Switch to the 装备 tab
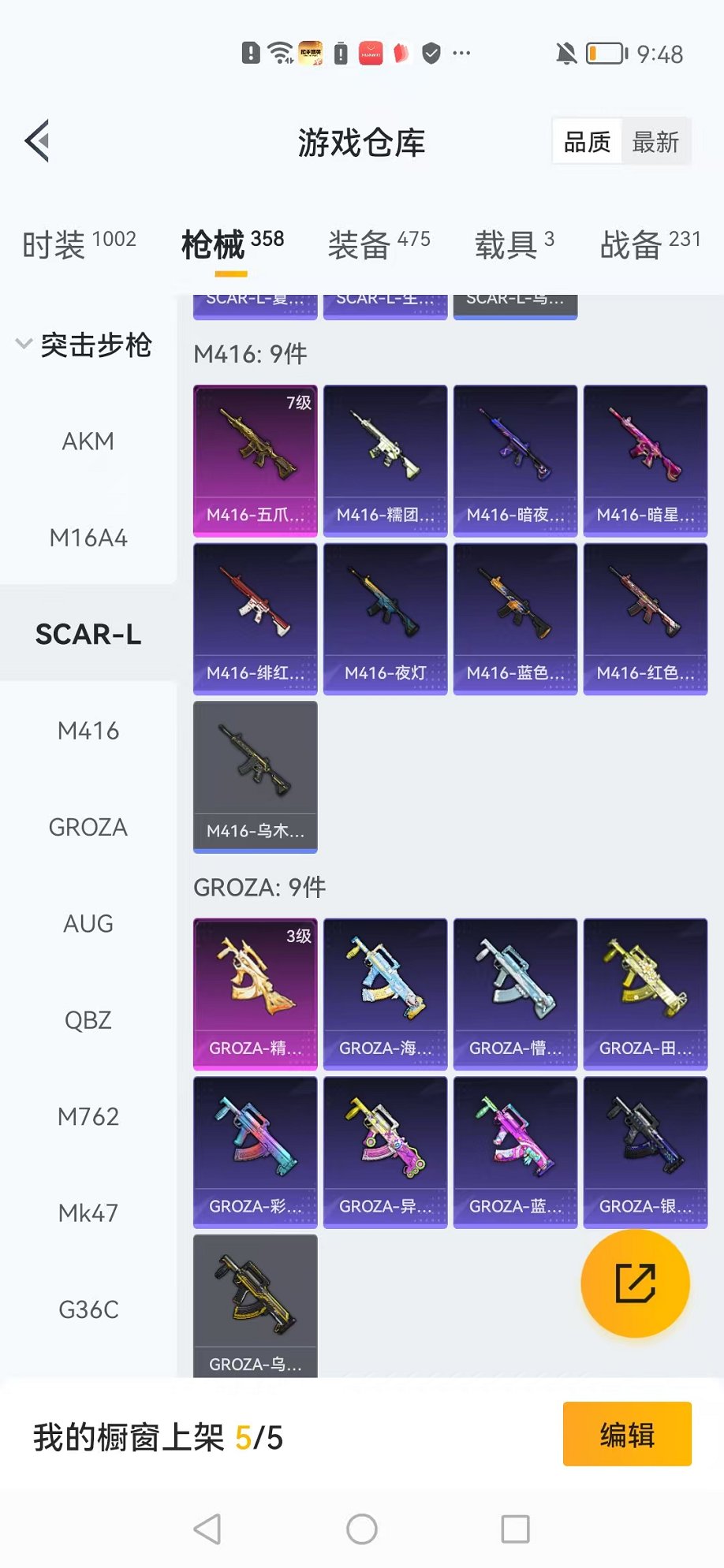 click(379, 244)
